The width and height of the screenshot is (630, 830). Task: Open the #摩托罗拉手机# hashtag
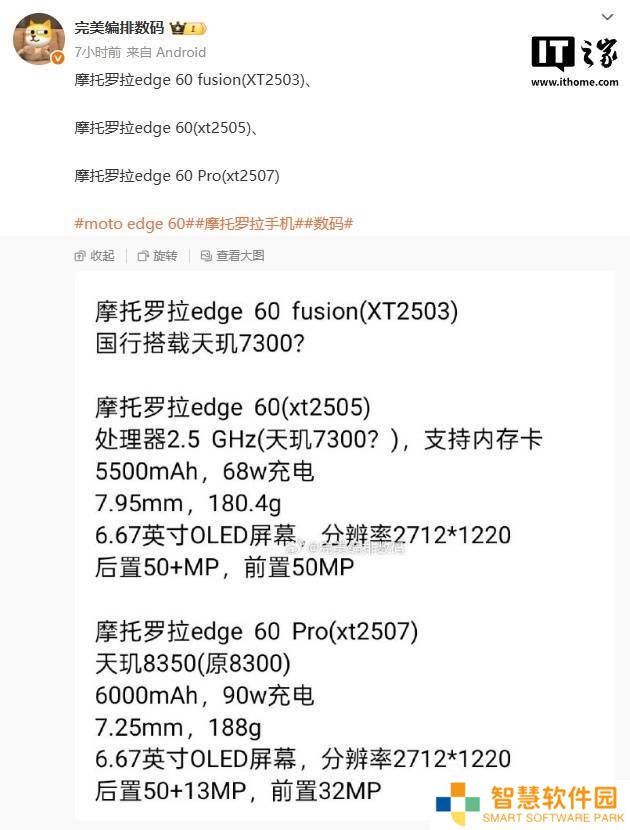click(249, 224)
